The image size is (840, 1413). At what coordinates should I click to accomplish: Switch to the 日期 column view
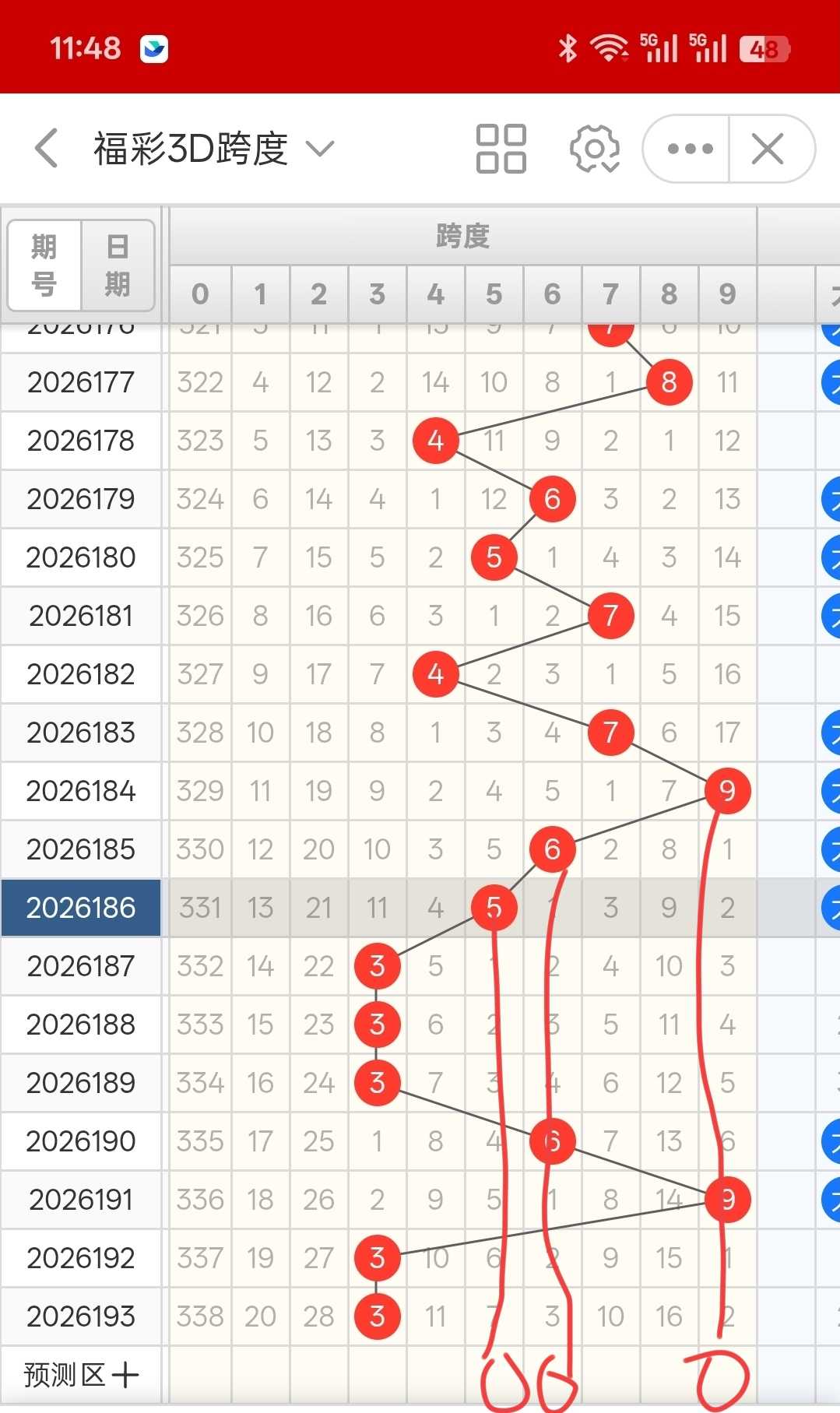pyautogui.click(x=118, y=265)
